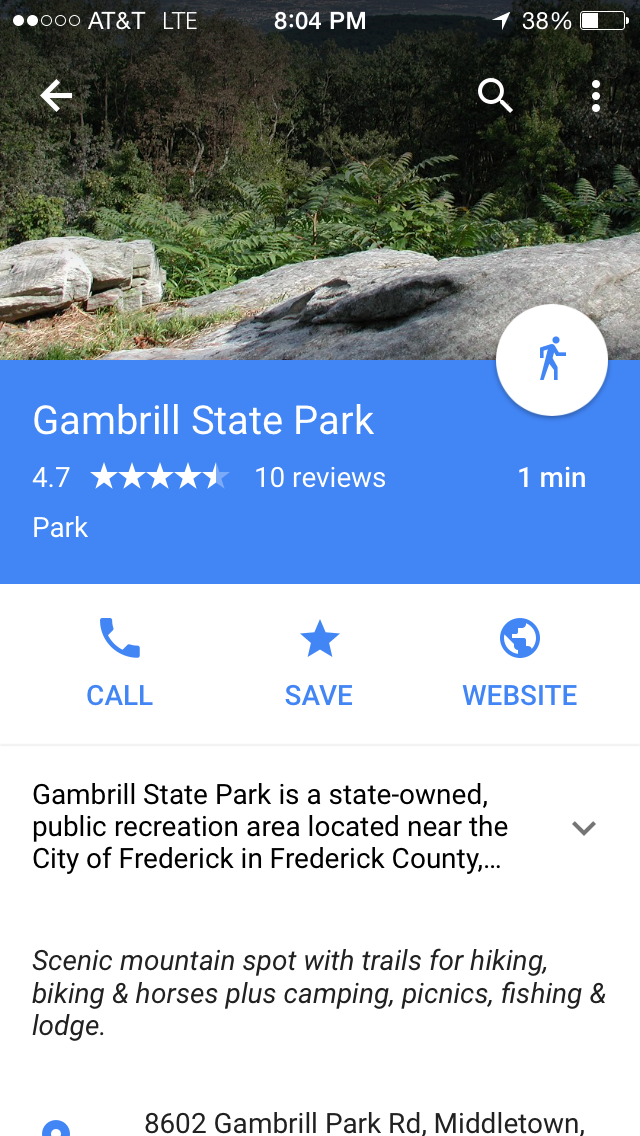
Task: Start walking directions to Gambrill State Park
Action: click(x=552, y=360)
